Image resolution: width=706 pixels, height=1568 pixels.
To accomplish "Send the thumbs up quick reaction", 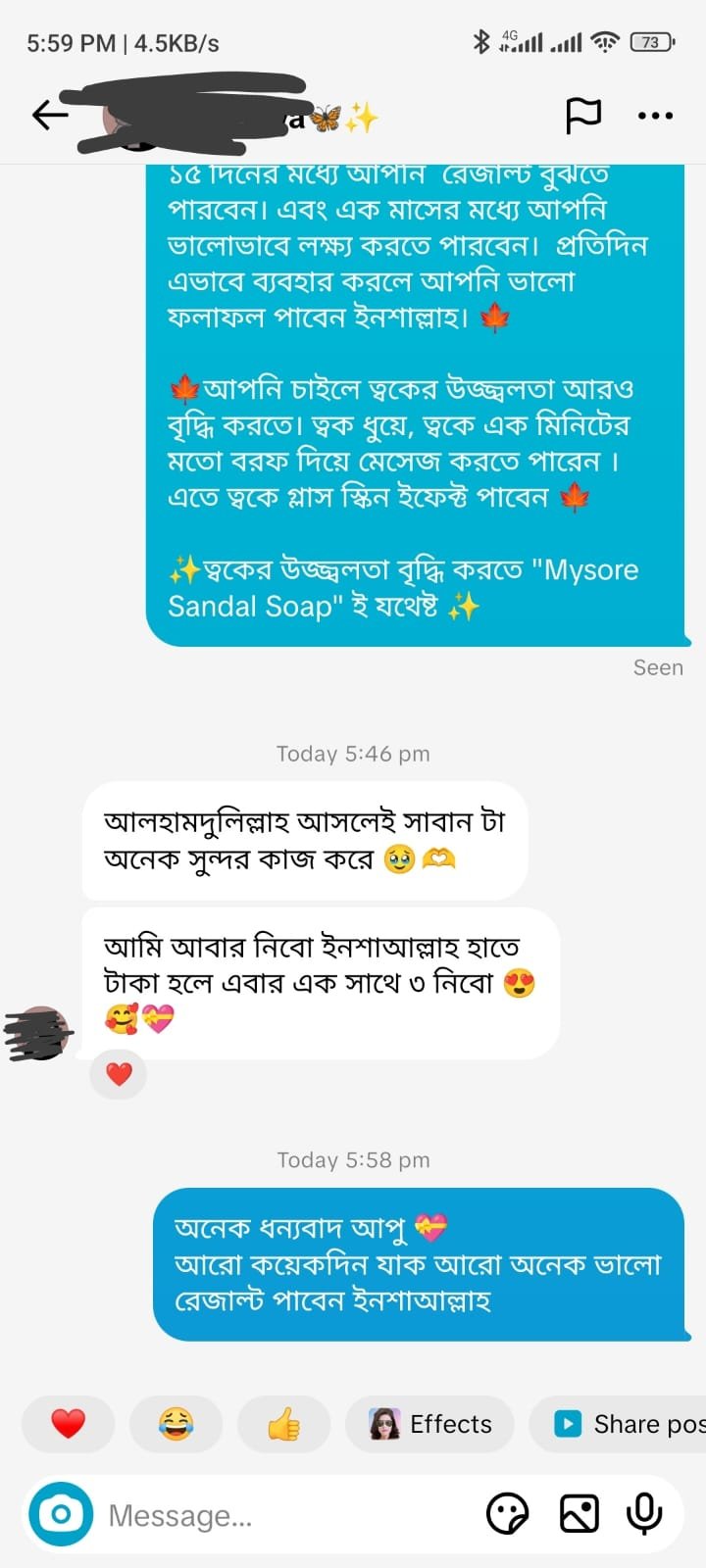I will 283,1424.
